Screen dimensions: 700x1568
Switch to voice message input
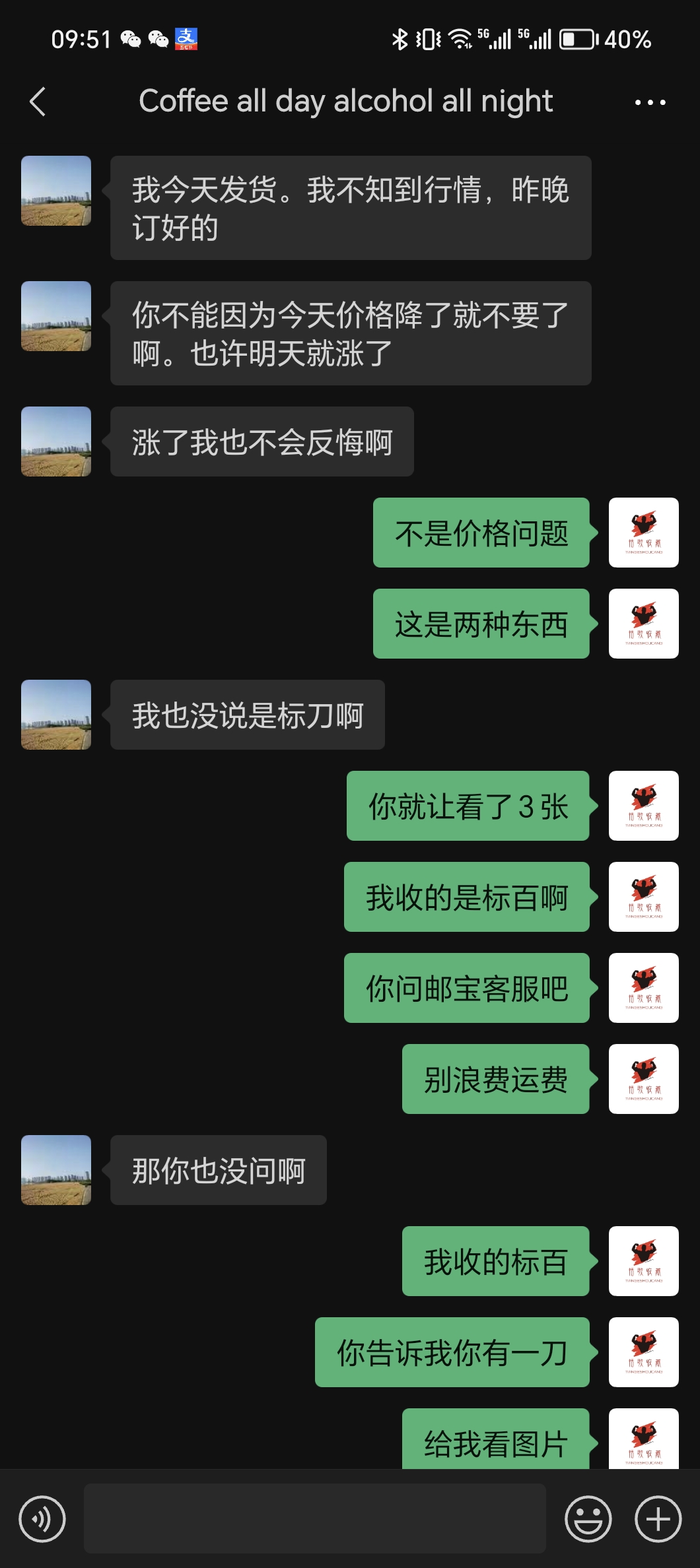(x=42, y=1519)
